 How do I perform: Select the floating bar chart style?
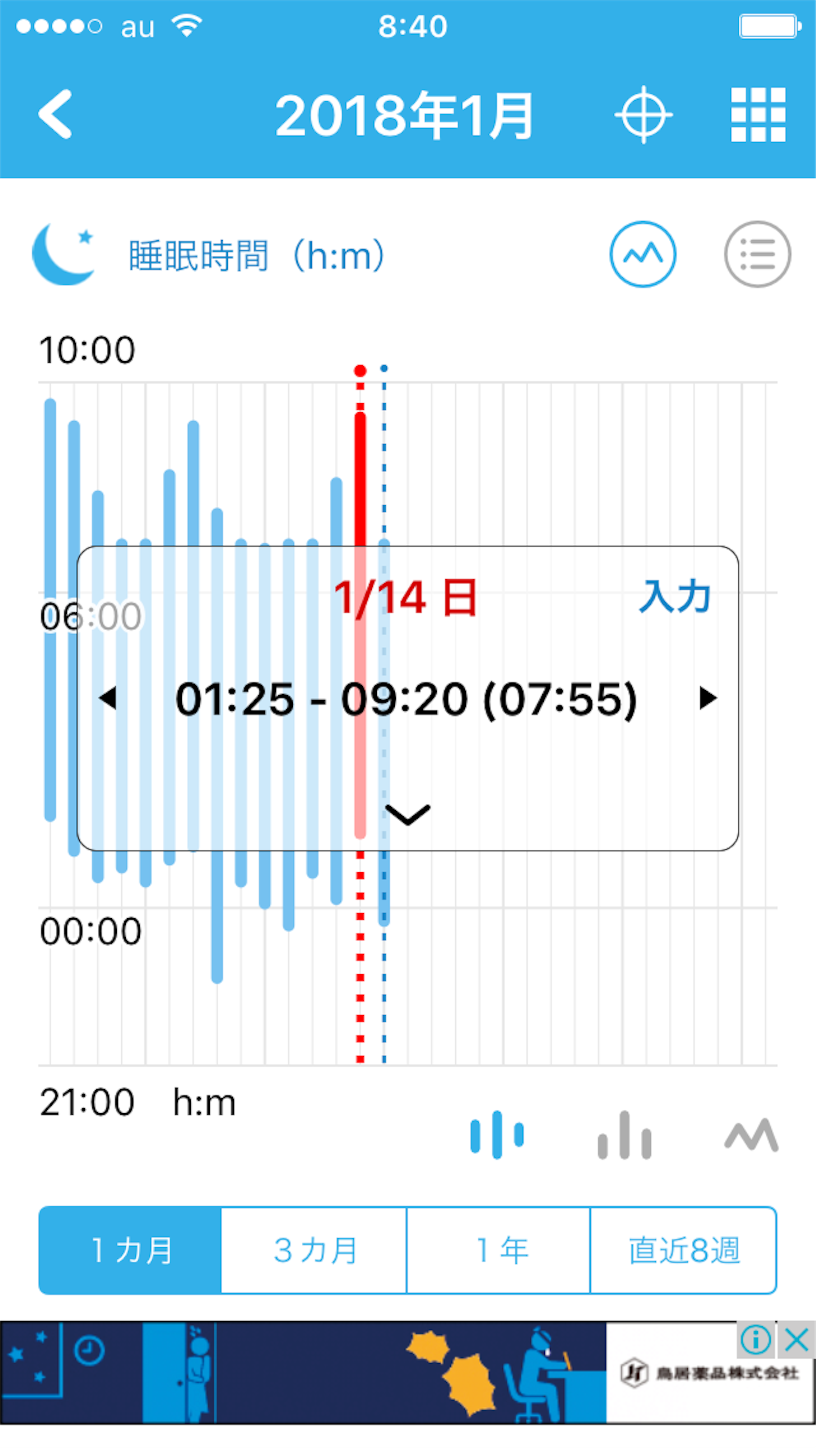coord(497,1135)
